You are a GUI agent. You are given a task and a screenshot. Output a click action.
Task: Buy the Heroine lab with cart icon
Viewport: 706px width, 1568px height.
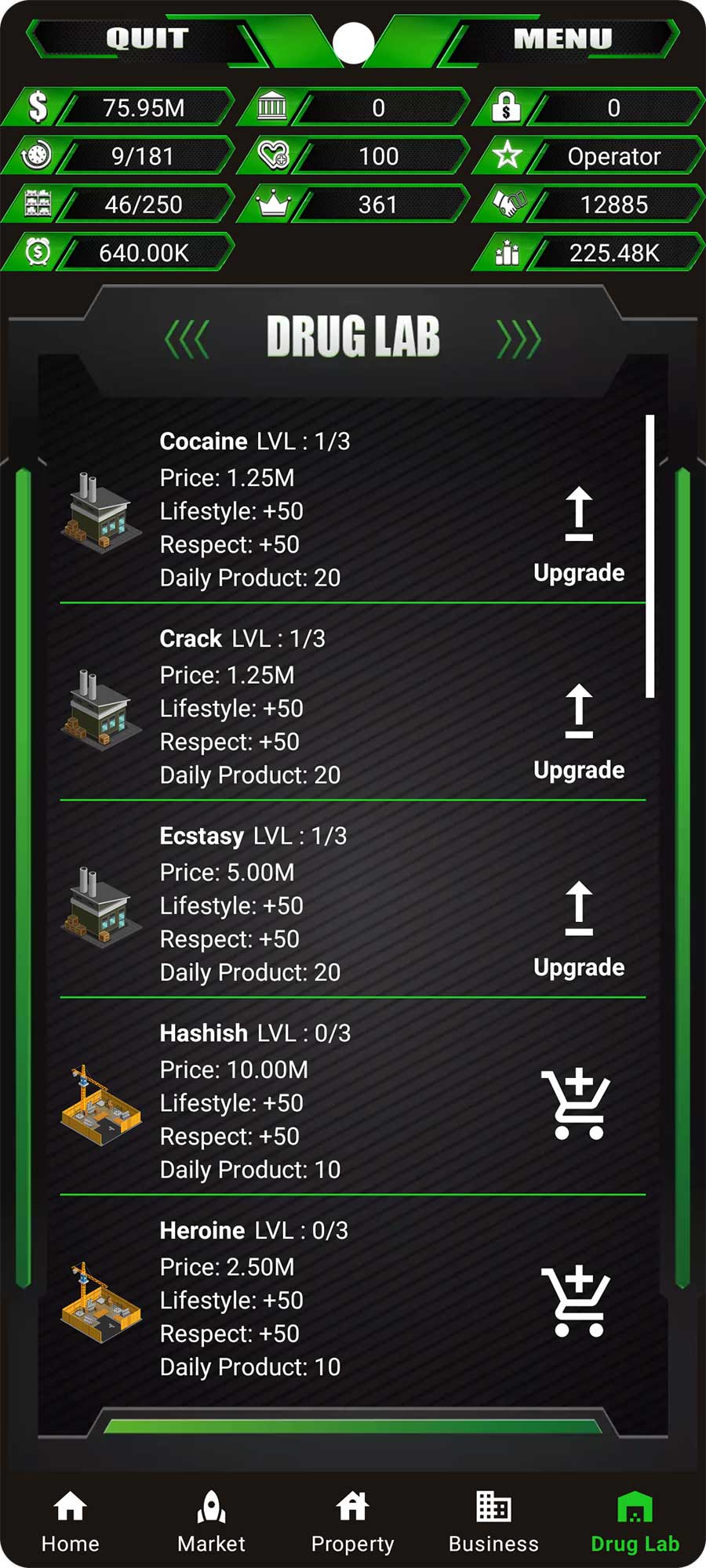pyautogui.click(x=576, y=1301)
